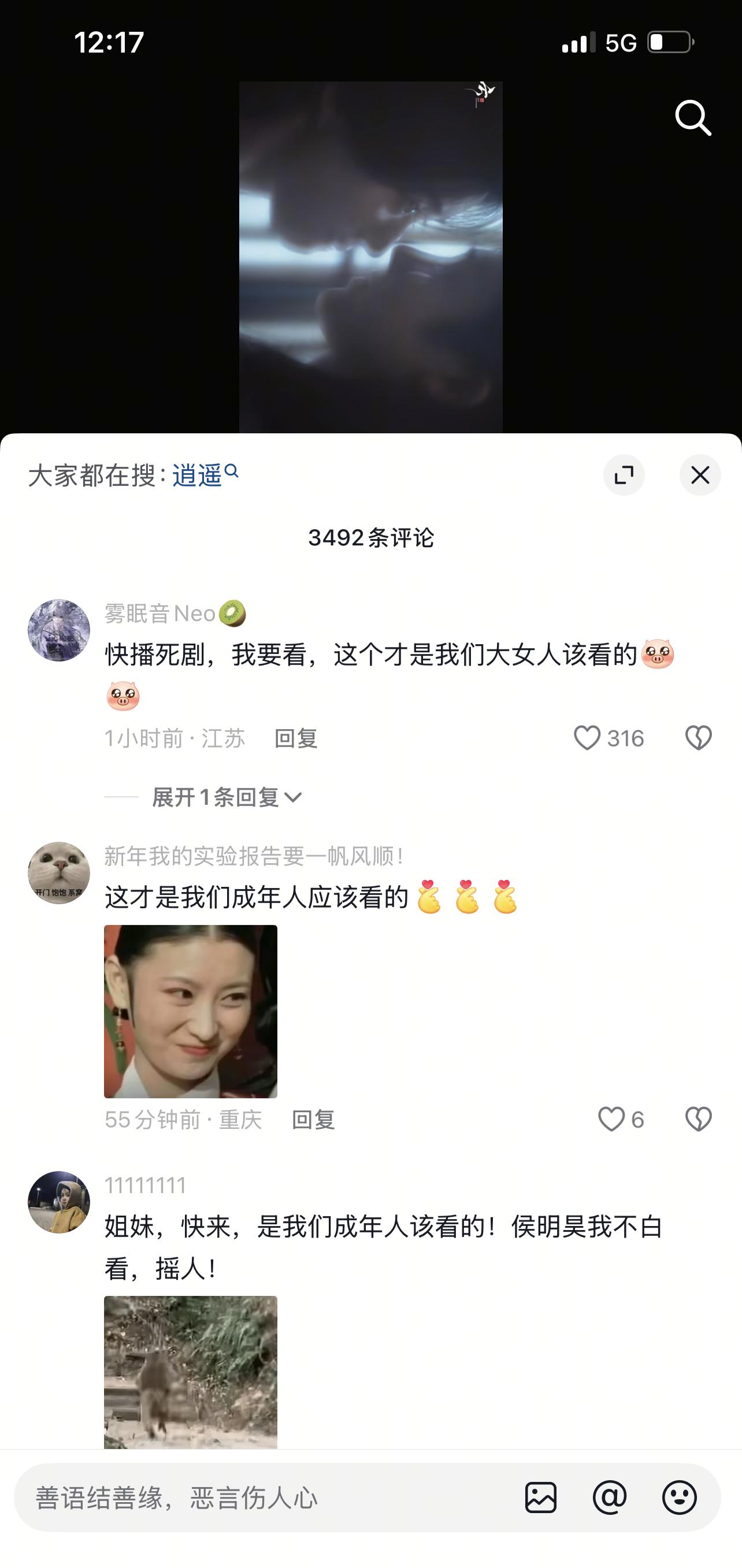Image resolution: width=742 pixels, height=1568 pixels.
Task: Like the comment posted from 重庆
Action: click(x=612, y=1119)
